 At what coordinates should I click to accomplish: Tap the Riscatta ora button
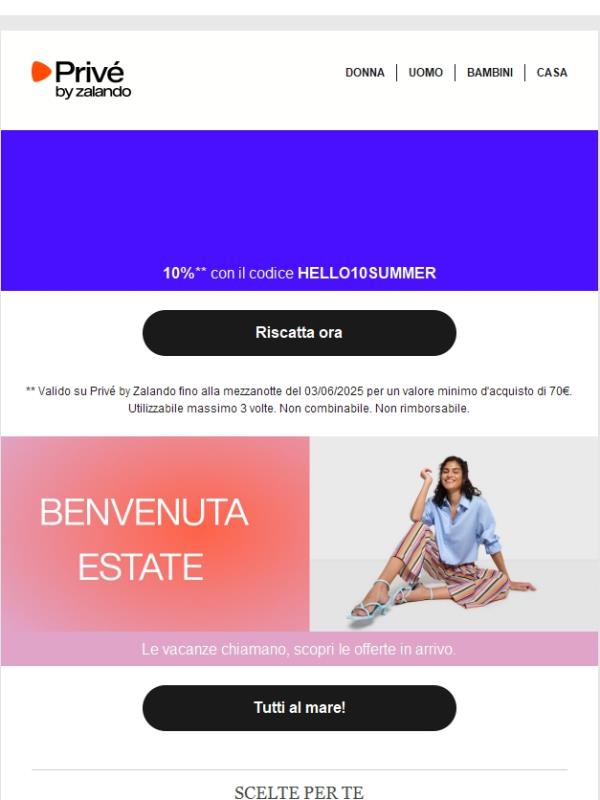(299, 333)
